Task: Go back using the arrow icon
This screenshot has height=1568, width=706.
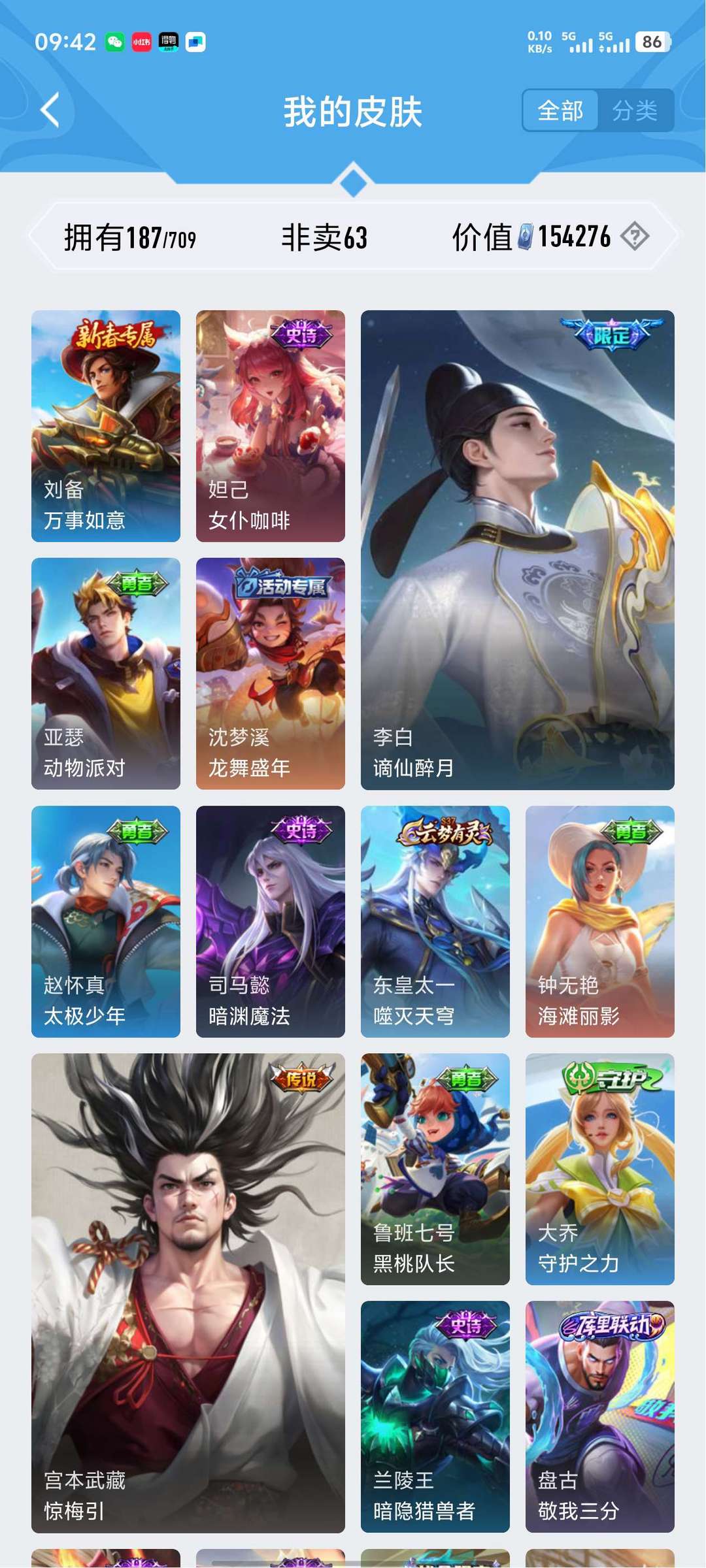Action: (50, 110)
